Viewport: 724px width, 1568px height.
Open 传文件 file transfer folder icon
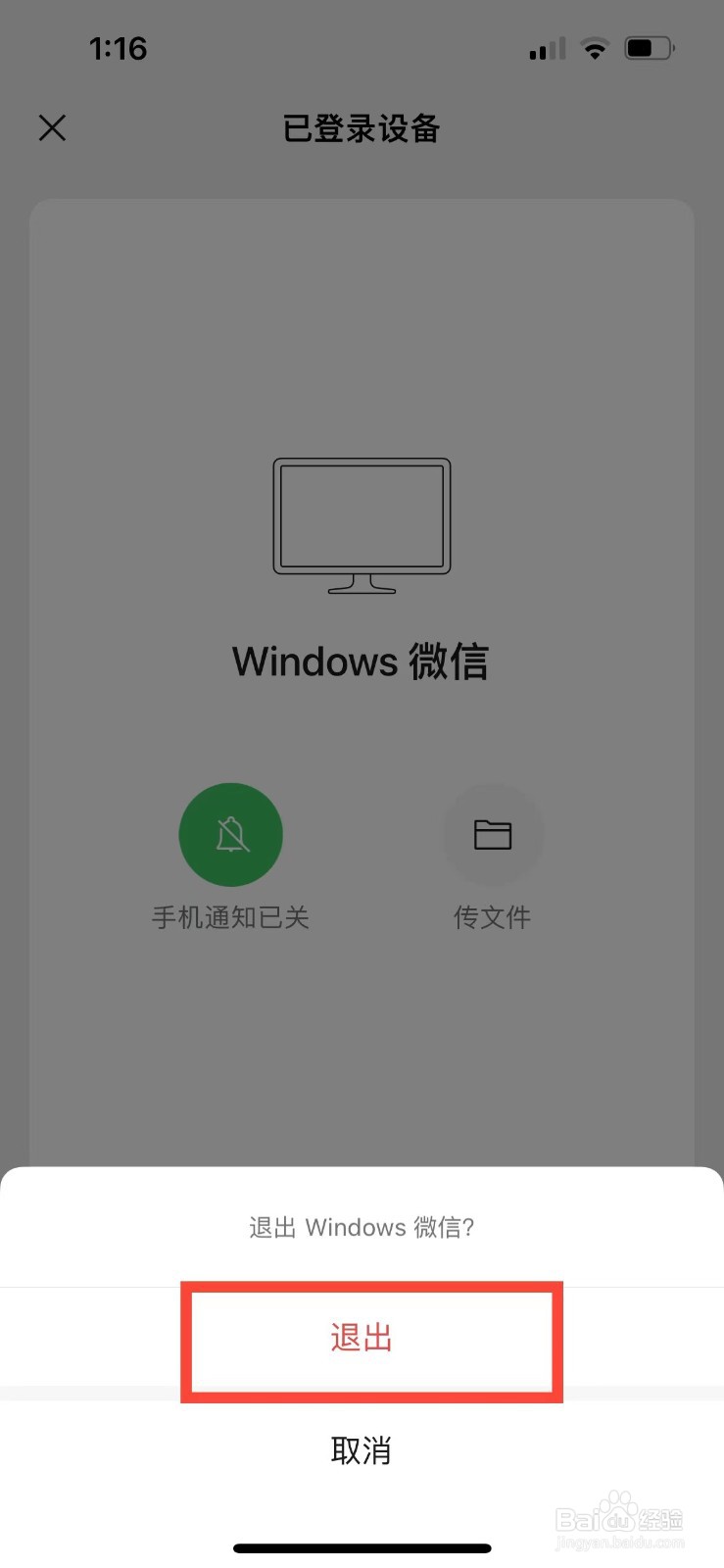tap(493, 834)
